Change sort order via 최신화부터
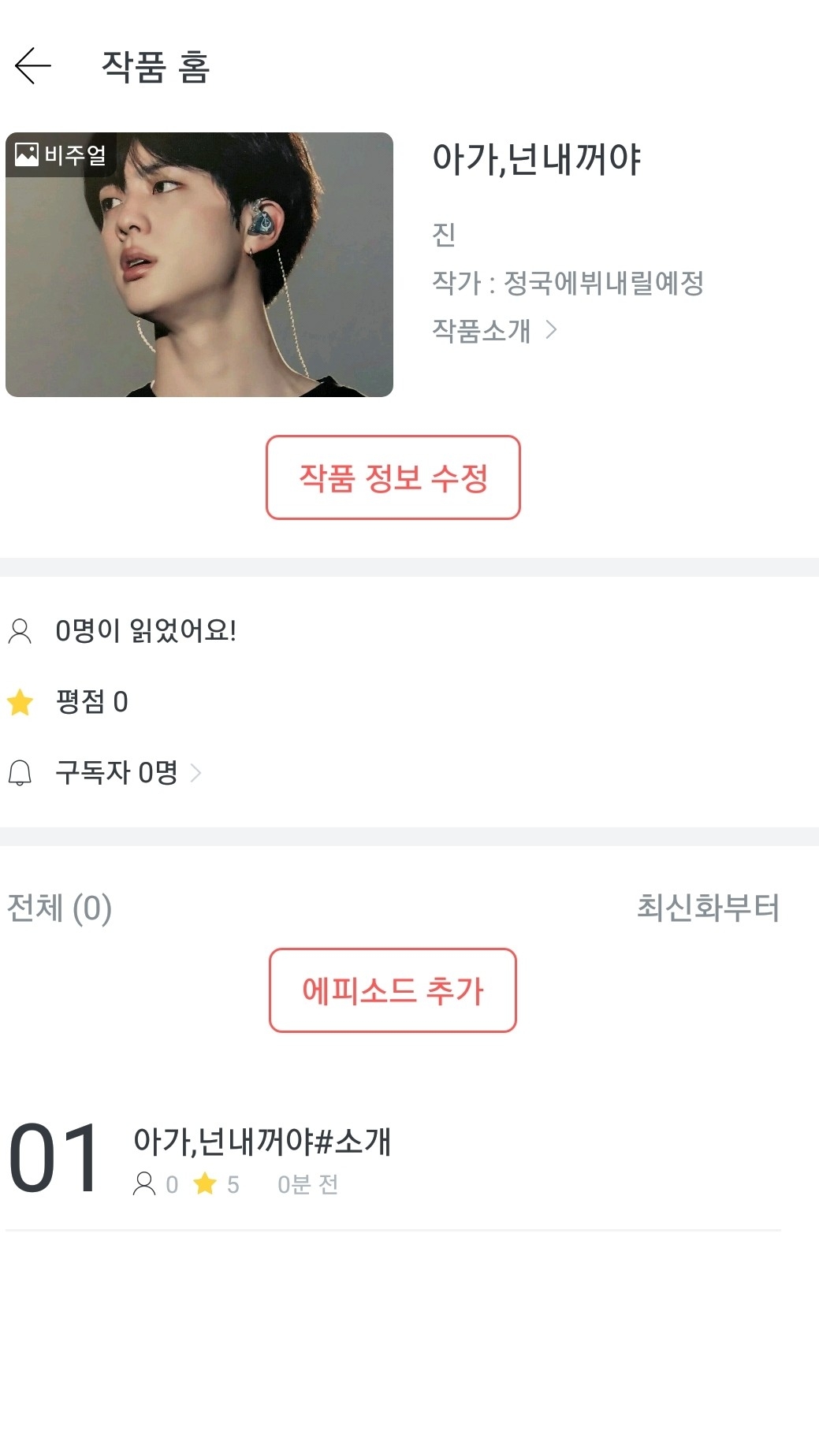819x1456 pixels. (x=707, y=908)
